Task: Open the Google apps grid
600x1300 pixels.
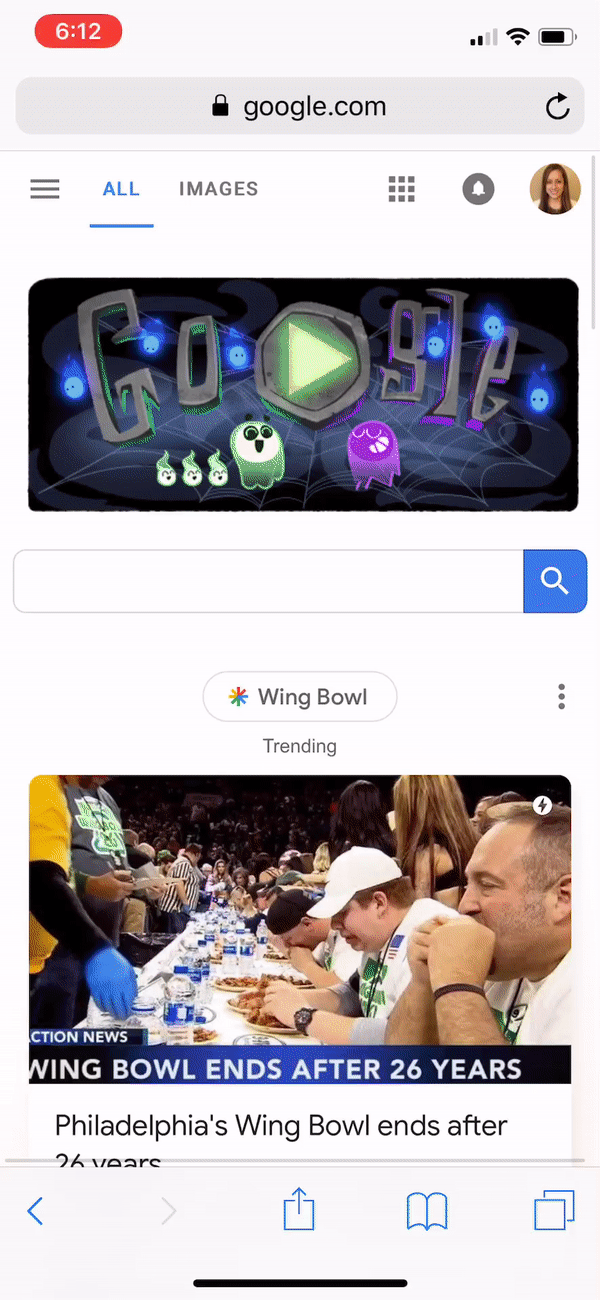Action: click(401, 189)
